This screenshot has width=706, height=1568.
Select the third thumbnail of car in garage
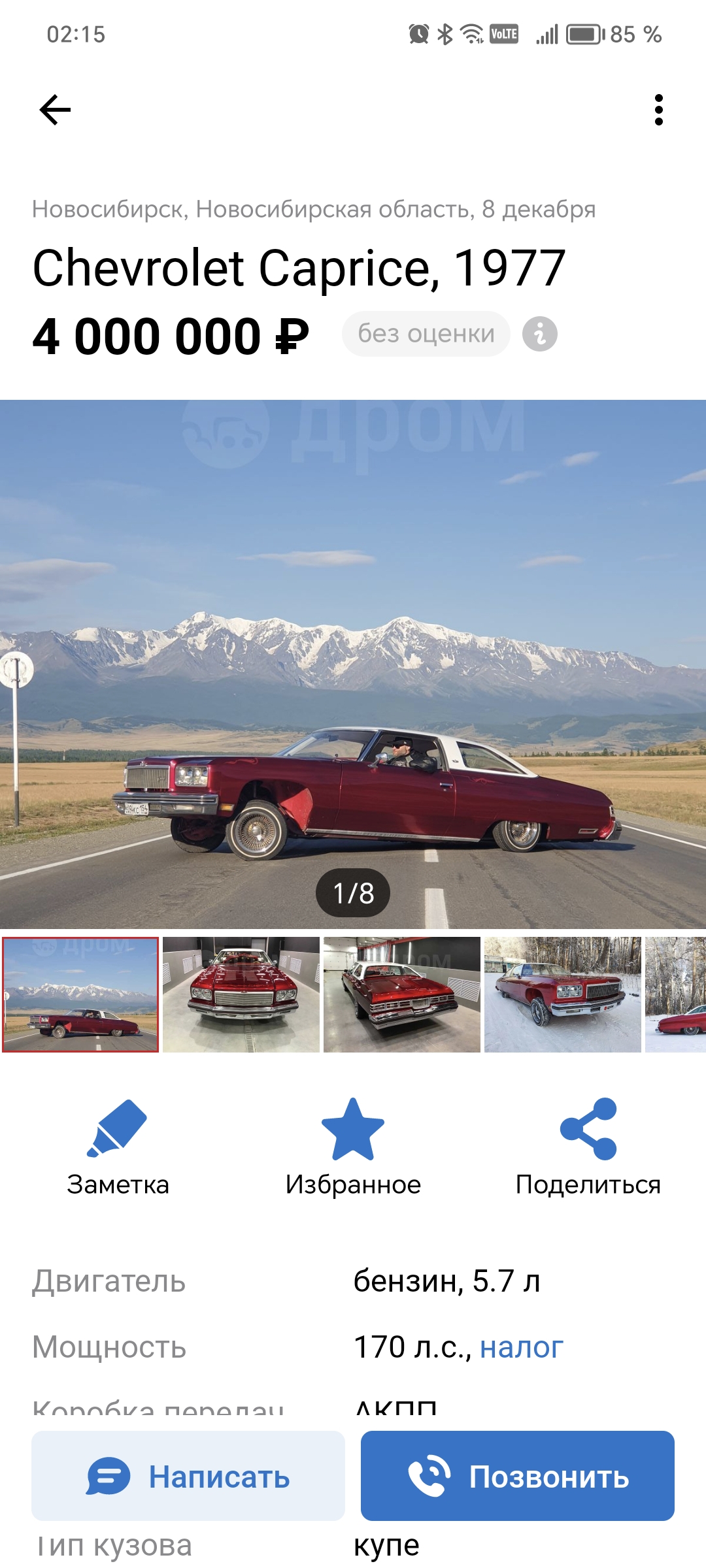(x=402, y=994)
